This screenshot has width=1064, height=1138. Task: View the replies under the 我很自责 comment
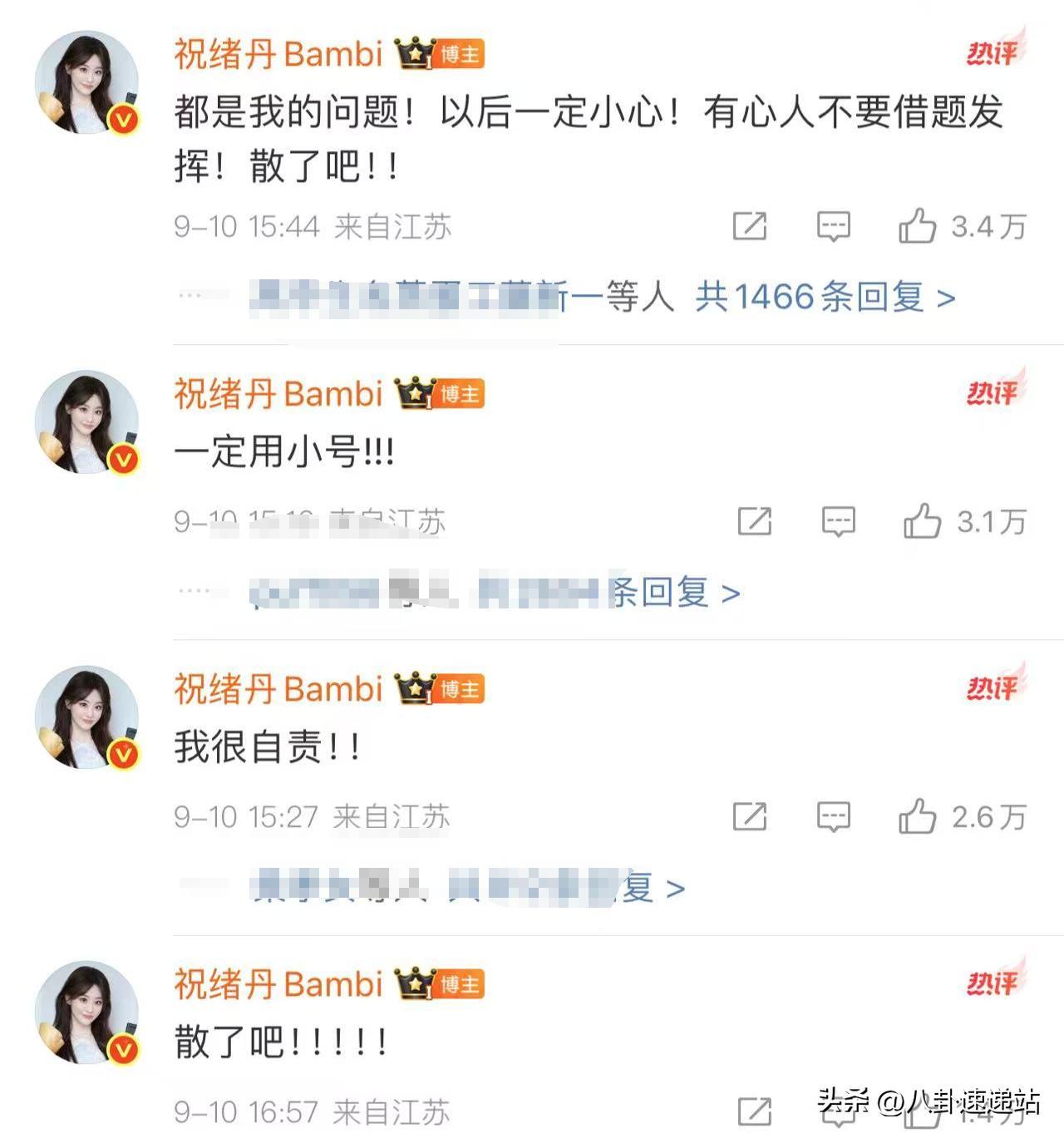click(653, 888)
